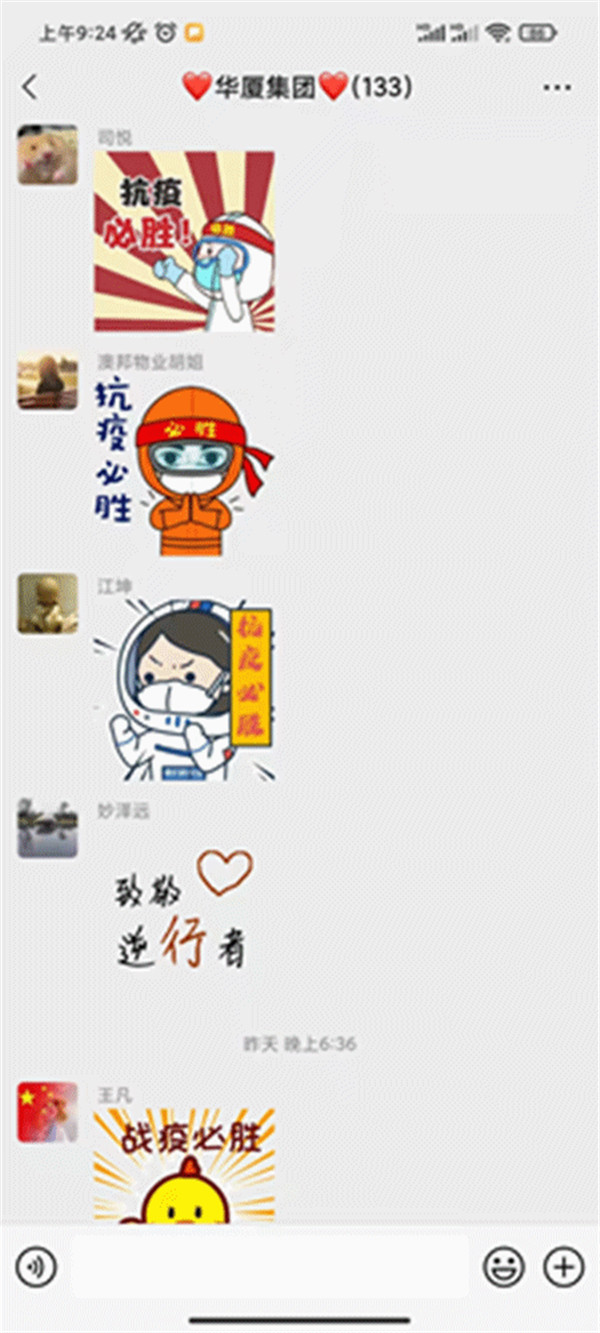Open 王凡's 战疫必胜 sticker
Viewport: 600px width, 1333px height.
coord(184,1165)
